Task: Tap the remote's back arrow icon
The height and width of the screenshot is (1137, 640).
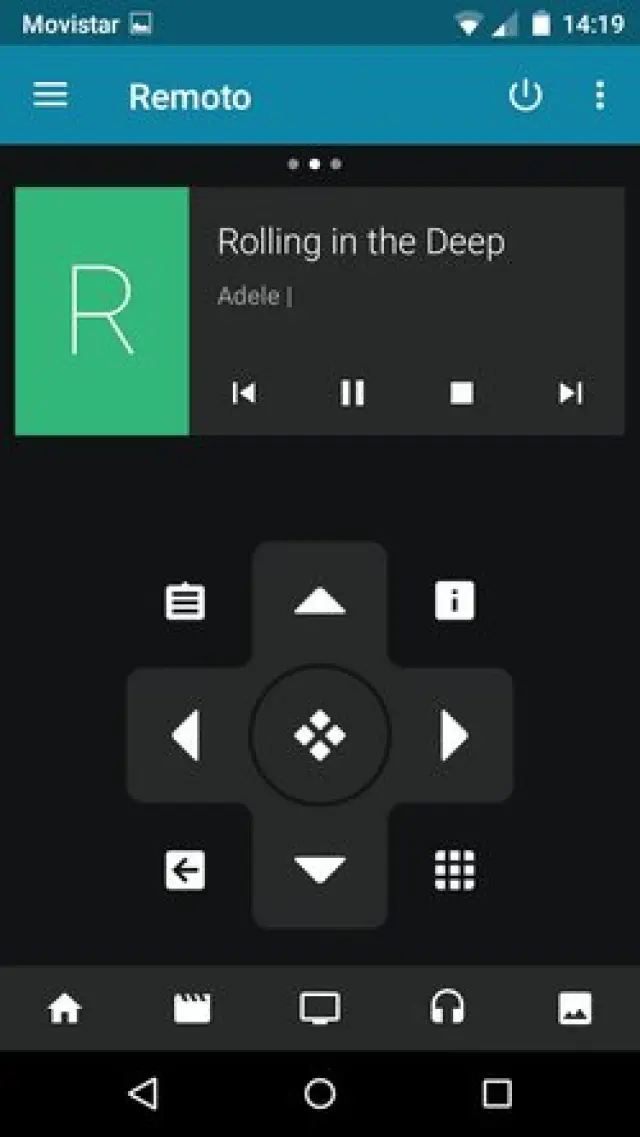Action: click(185, 869)
